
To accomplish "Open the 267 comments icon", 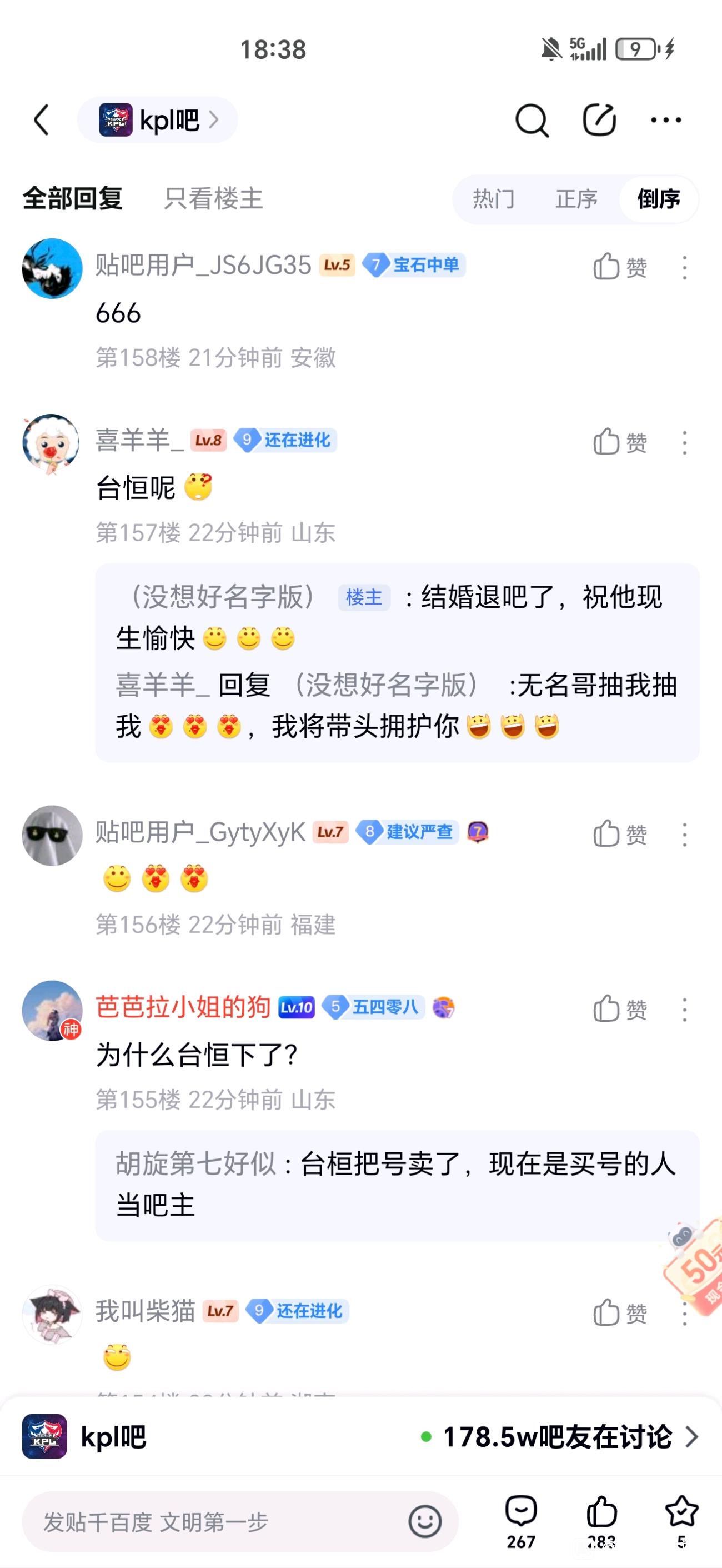I will pos(520,1520).
